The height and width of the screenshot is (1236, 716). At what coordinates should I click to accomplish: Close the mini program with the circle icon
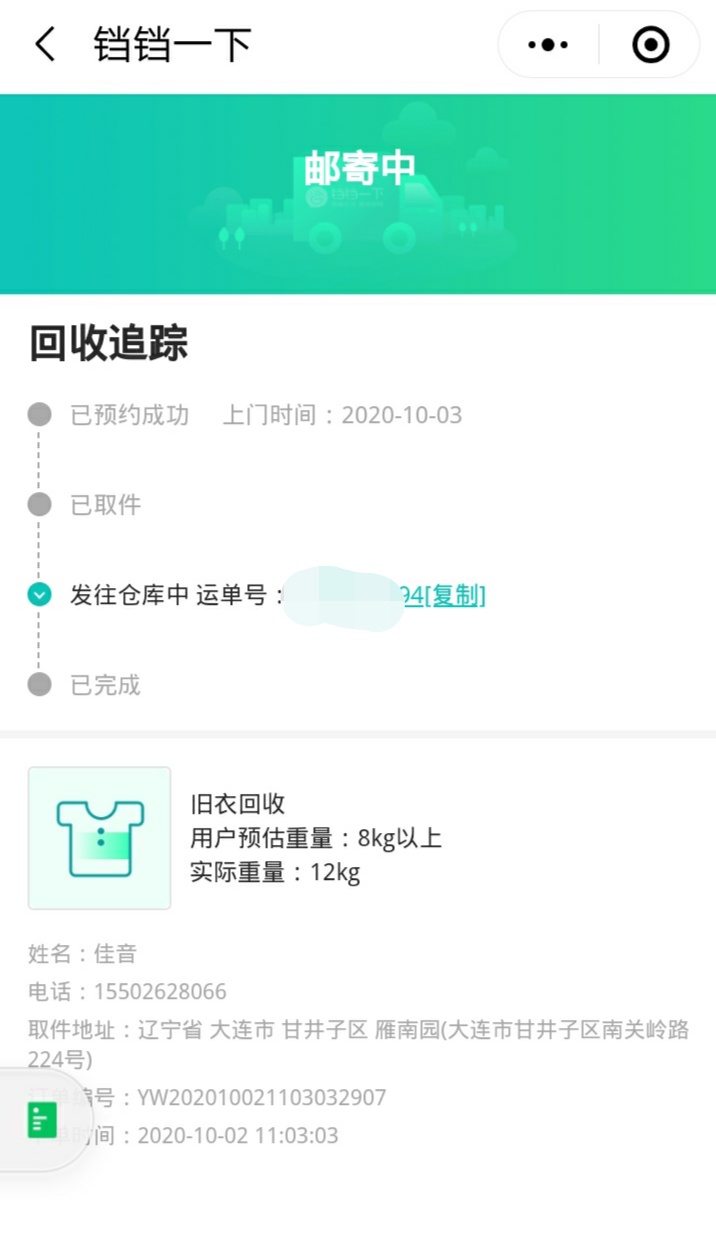651,45
